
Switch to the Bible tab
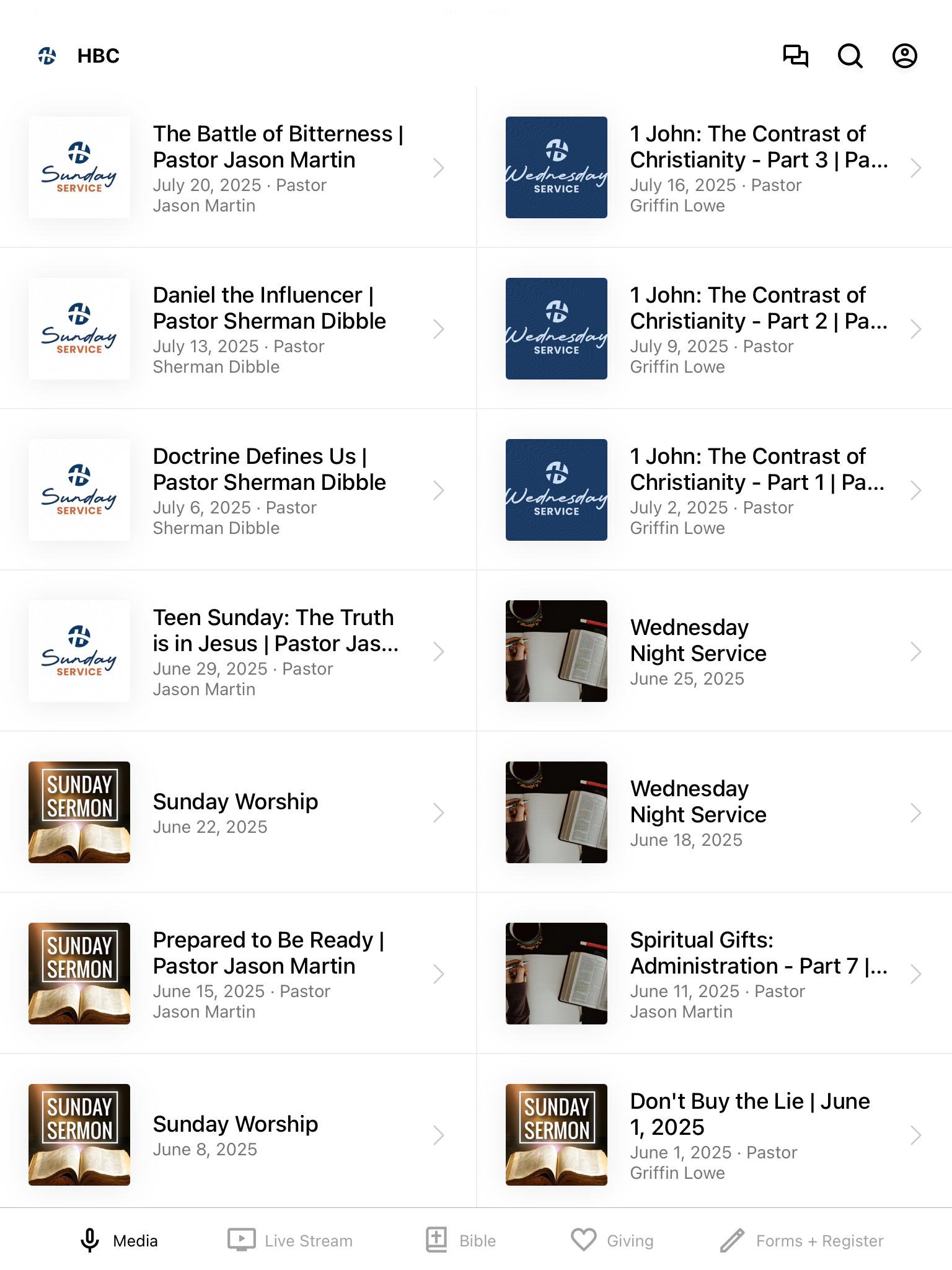[x=461, y=1240]
